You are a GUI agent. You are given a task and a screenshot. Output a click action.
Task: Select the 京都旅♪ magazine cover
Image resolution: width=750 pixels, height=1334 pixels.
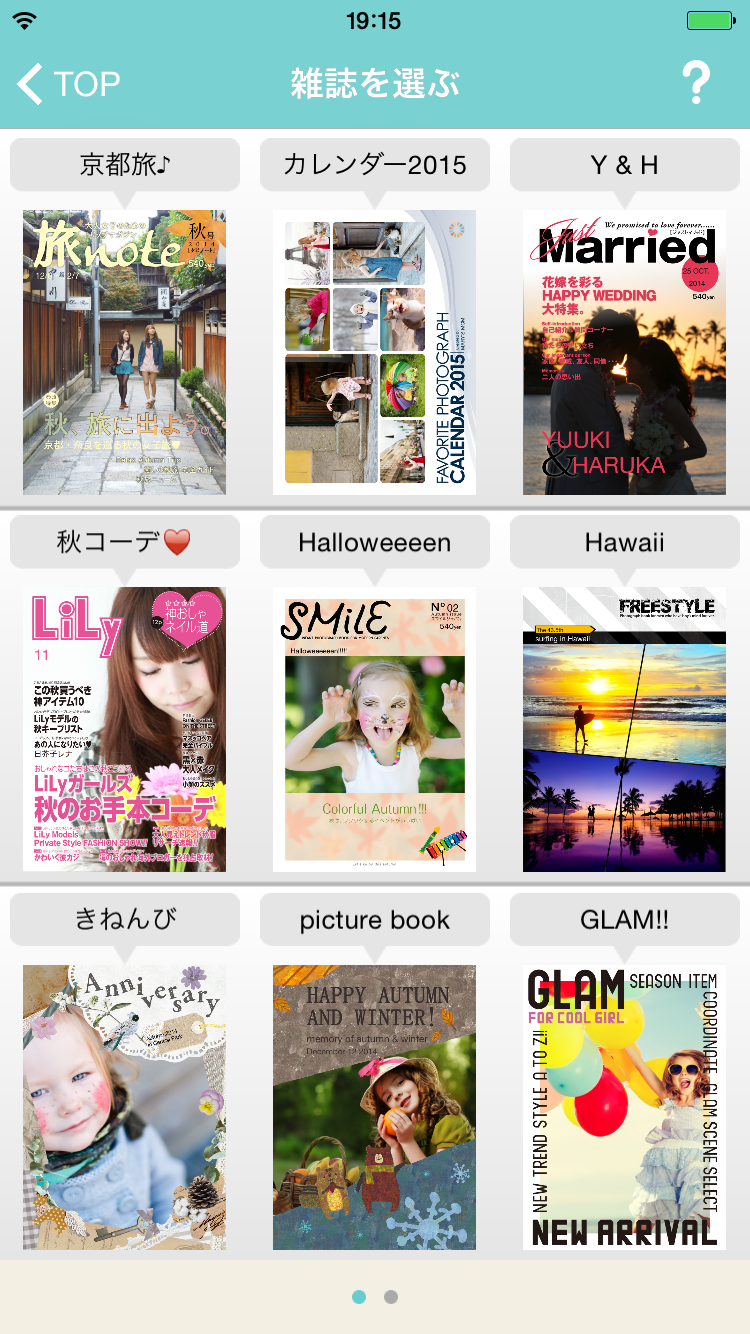point(124,352)
